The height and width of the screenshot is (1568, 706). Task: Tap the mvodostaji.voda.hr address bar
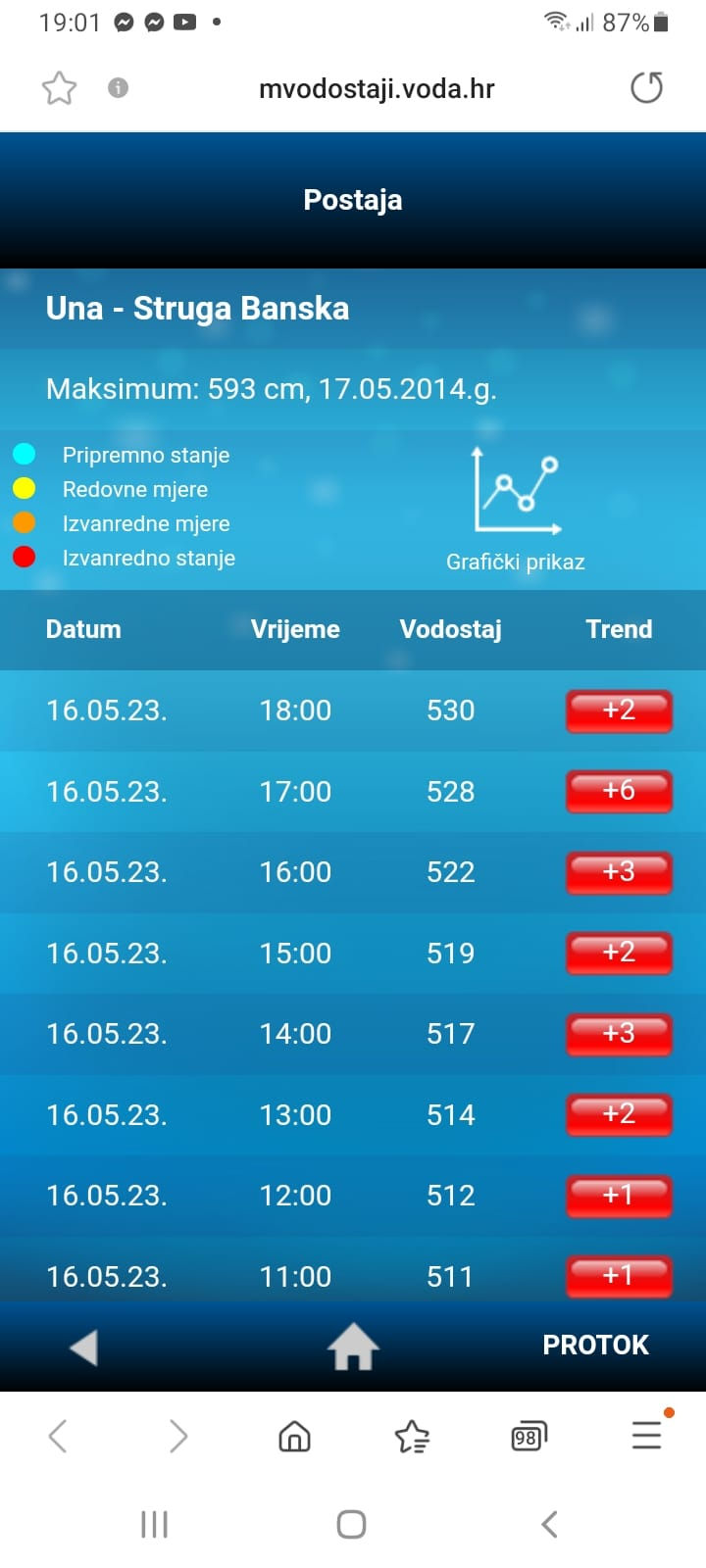(x=377, y=89)
